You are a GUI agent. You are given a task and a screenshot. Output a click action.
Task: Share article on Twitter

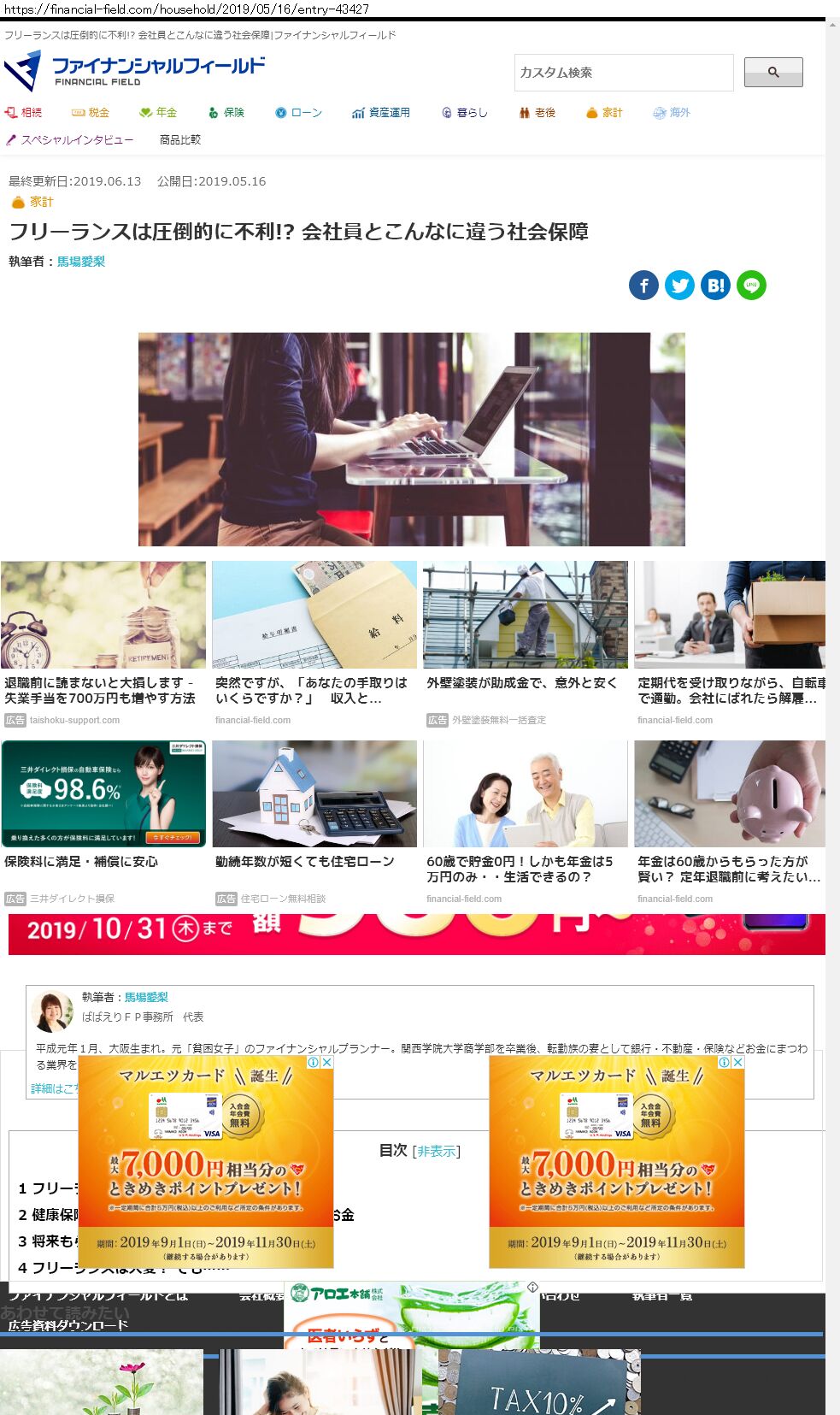679,286
